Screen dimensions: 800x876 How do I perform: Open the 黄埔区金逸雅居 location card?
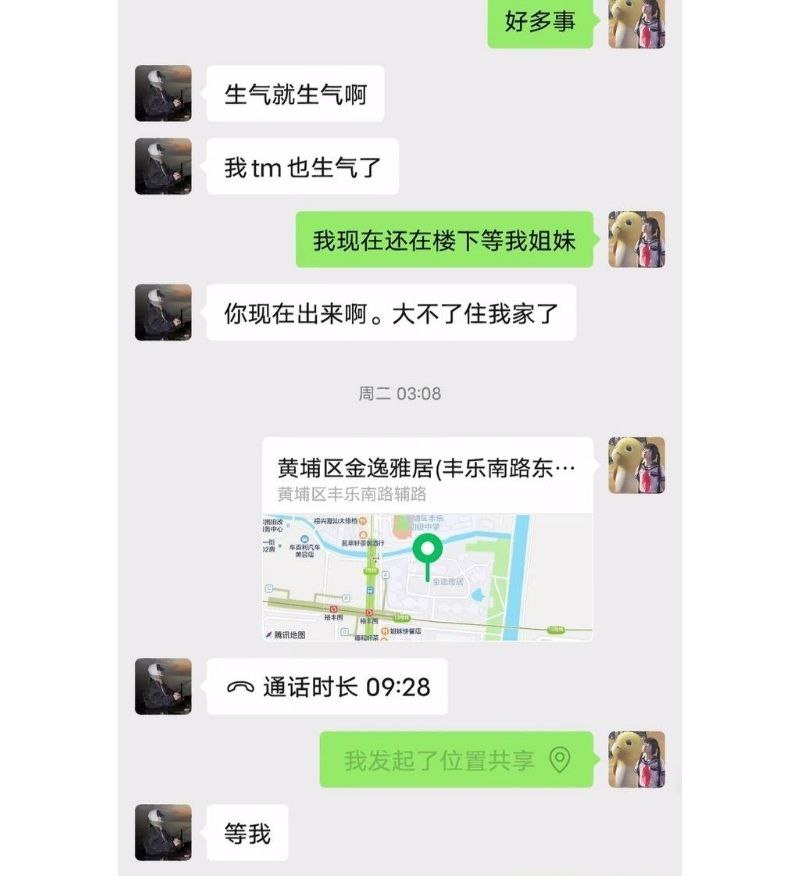click(x=427, y=540)
